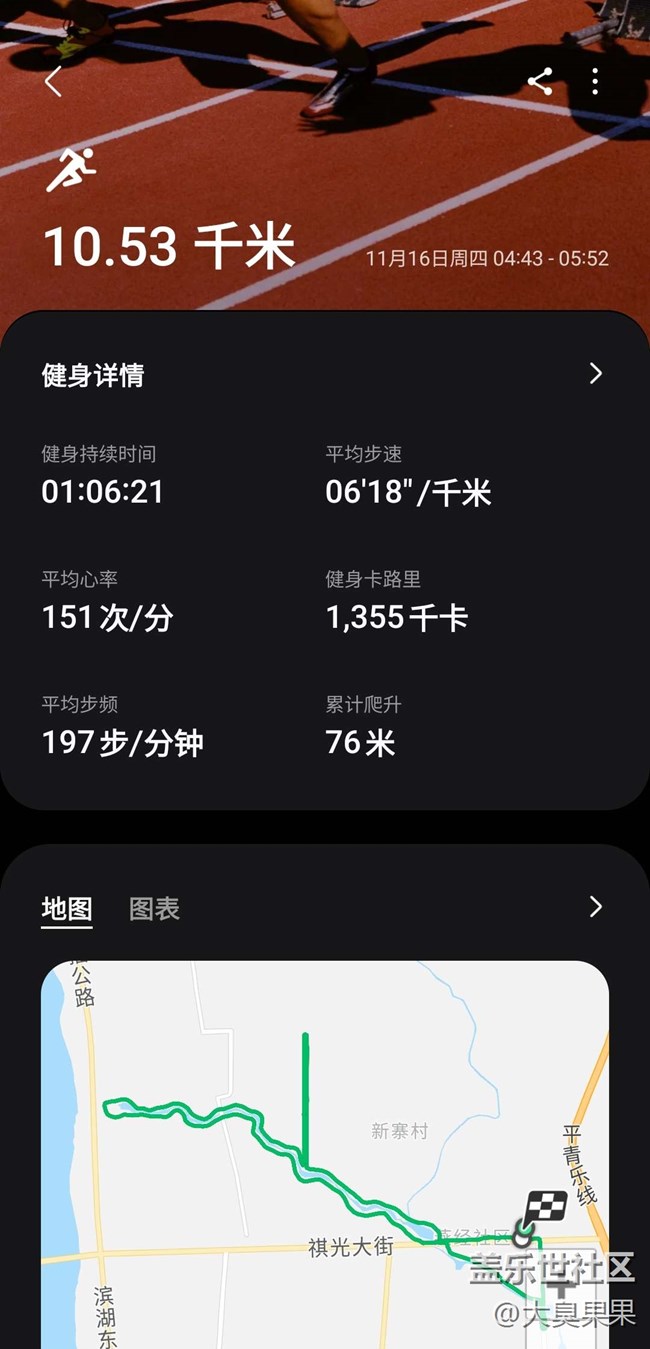Share this 10.53 km running record

tap(540, 82)
